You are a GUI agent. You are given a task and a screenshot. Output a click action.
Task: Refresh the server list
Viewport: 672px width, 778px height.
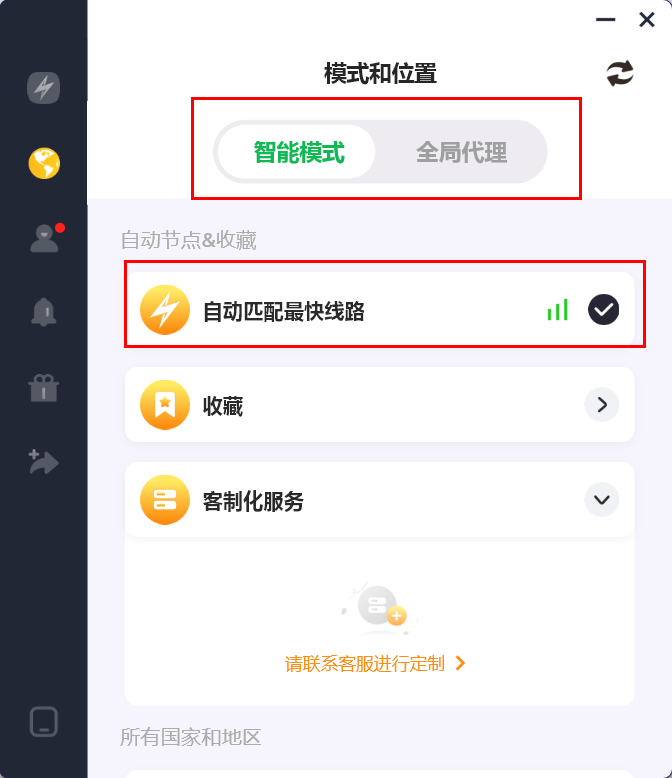[620, 73]
